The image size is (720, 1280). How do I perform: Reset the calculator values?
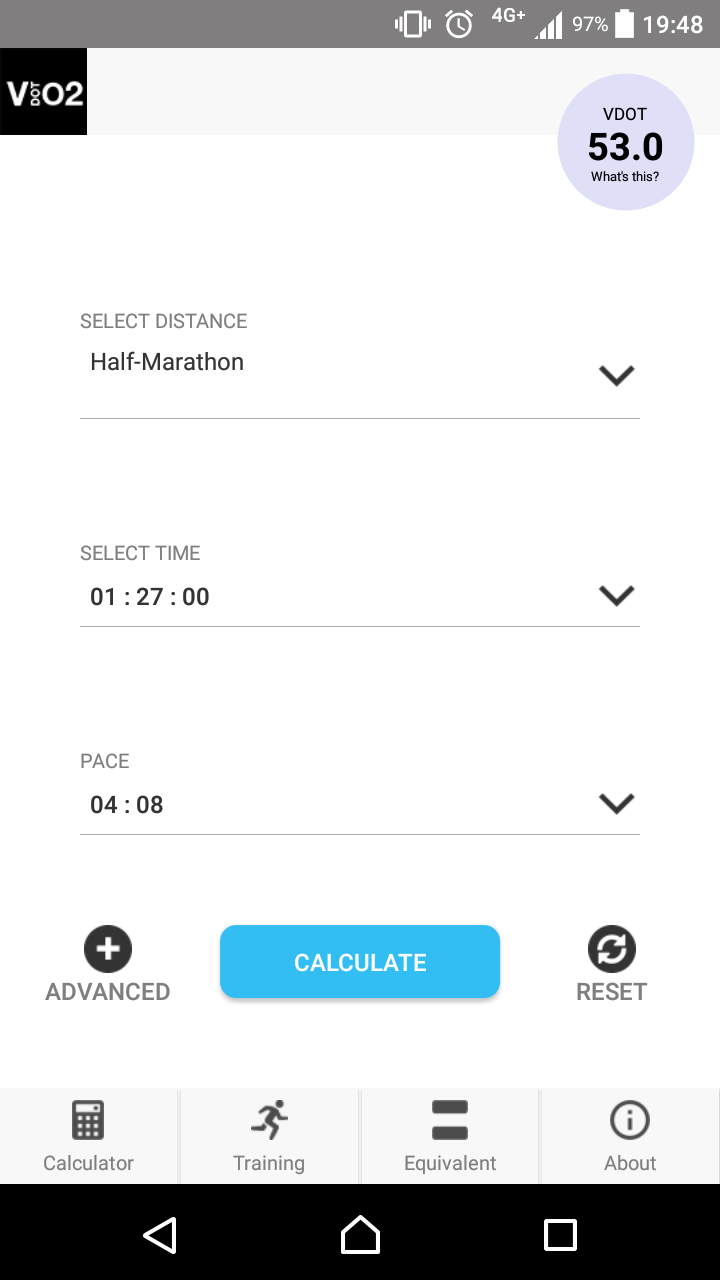point(611,964)
